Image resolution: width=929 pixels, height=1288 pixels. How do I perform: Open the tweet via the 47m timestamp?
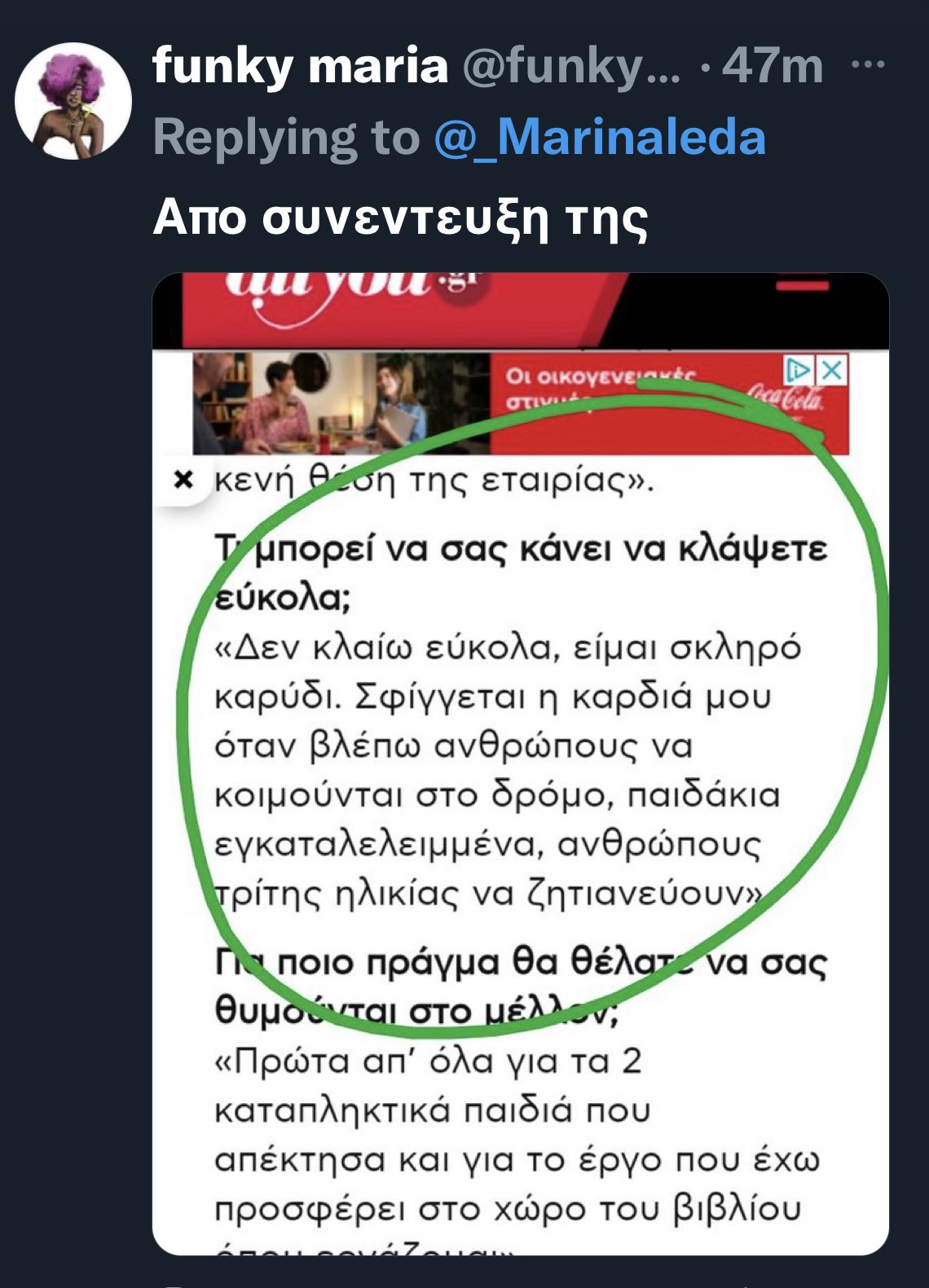[x=766, y=68]
